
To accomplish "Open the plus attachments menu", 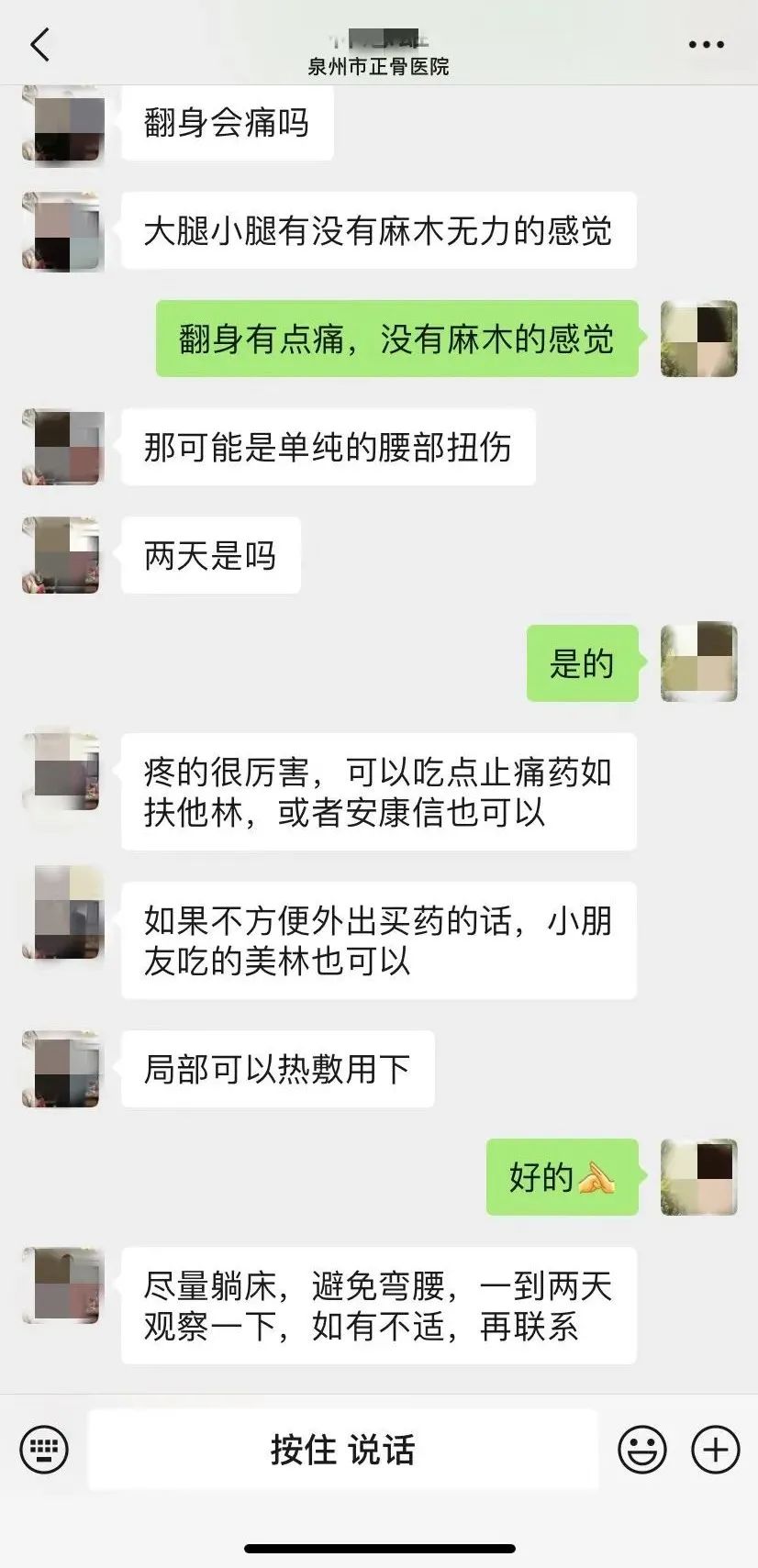I will click(x=715, y=1450).
